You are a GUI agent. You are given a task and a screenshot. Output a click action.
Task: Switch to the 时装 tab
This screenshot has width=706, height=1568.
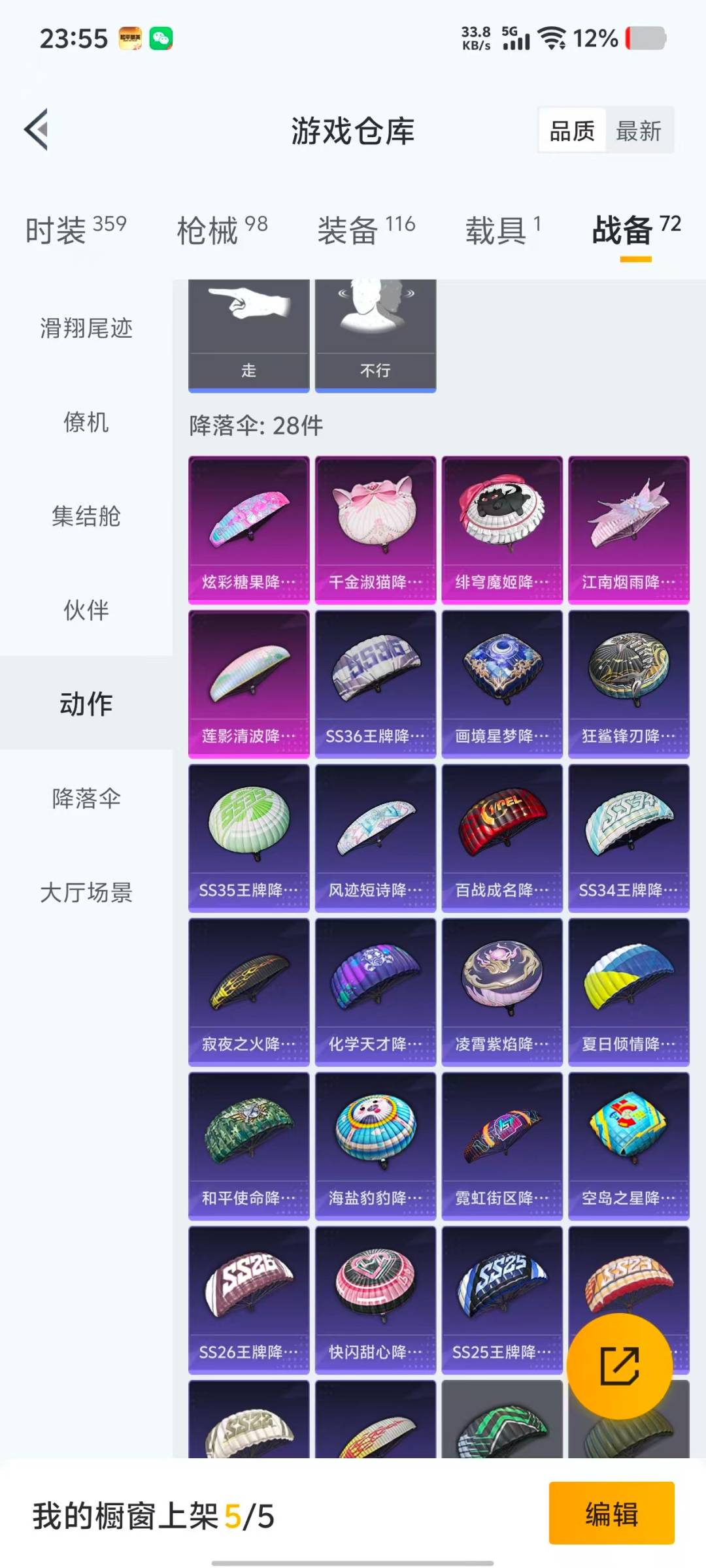(x=75, y=230)
